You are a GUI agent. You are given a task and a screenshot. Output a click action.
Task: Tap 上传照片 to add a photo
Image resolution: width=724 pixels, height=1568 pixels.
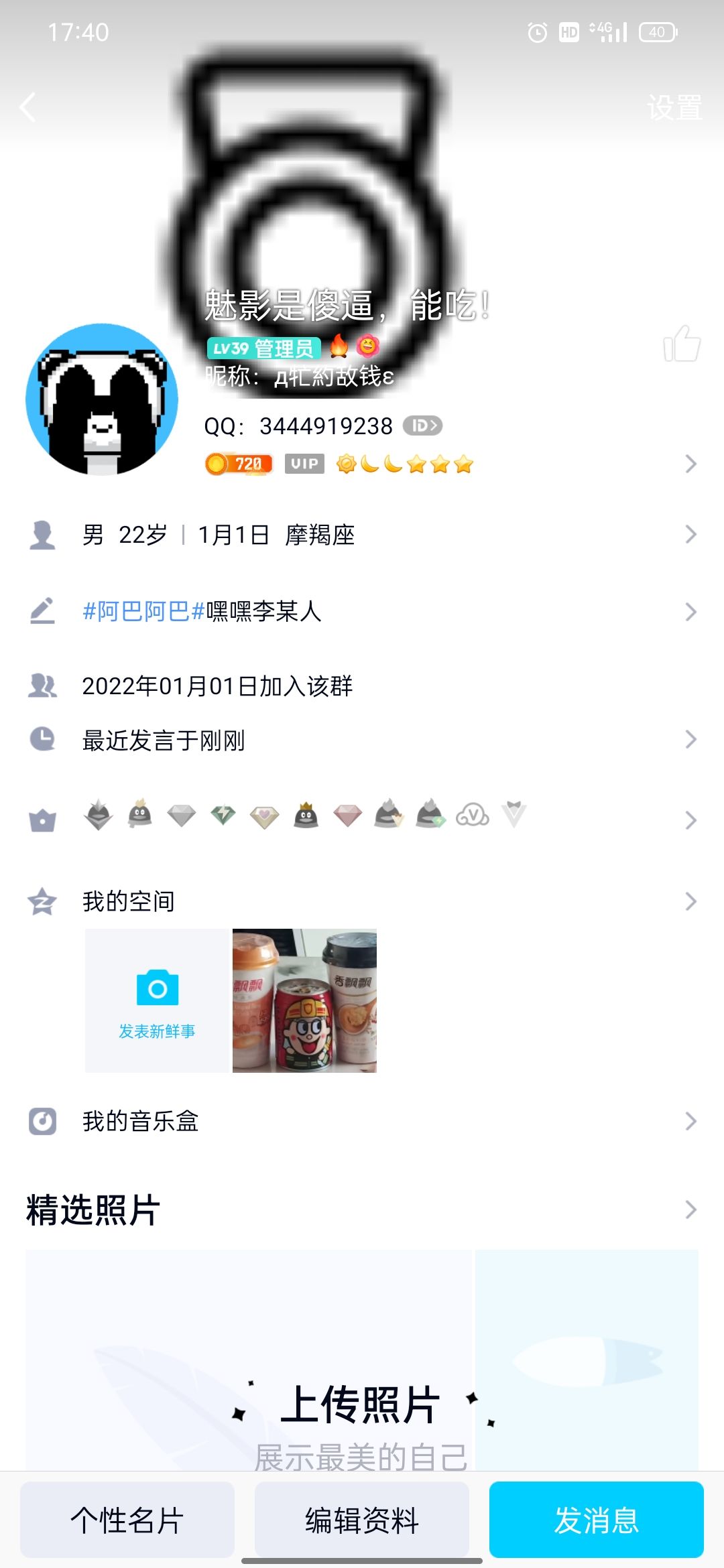[x=361, y=1404]
